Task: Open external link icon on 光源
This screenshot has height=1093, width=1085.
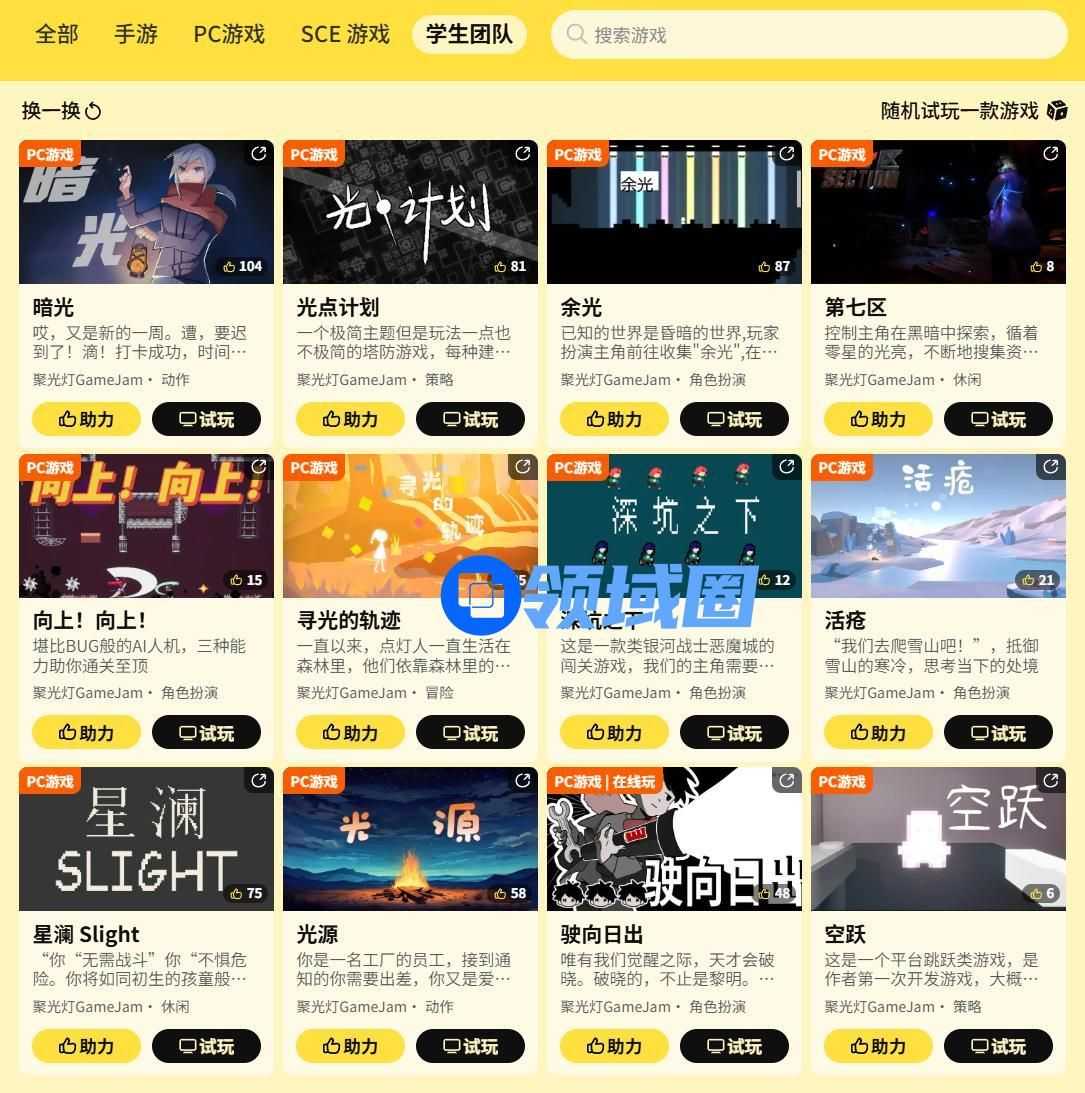Action: [522, 780]
